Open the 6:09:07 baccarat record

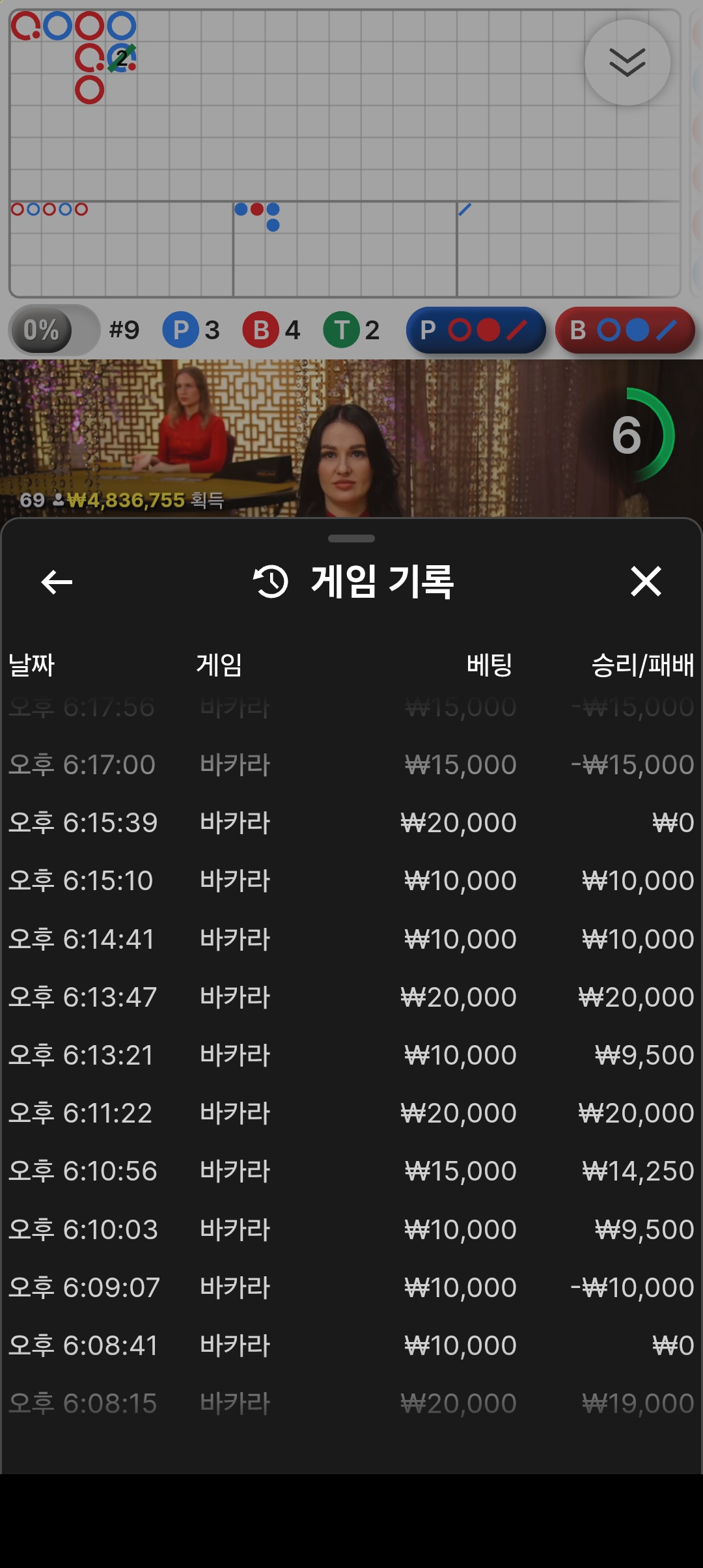pyautogui.click(x=351, y=1287)
